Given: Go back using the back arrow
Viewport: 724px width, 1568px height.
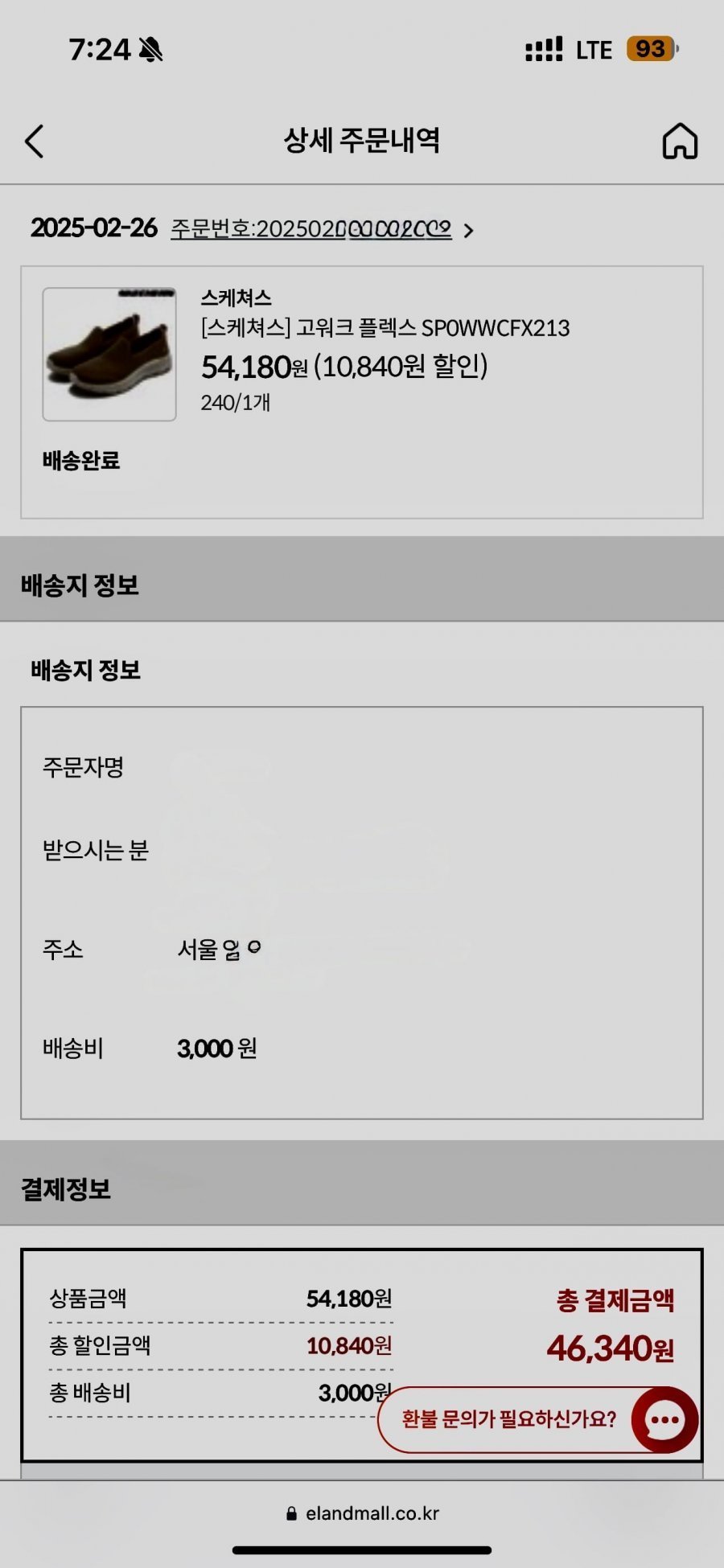Looking at the screenshot, I should (34, 142).
